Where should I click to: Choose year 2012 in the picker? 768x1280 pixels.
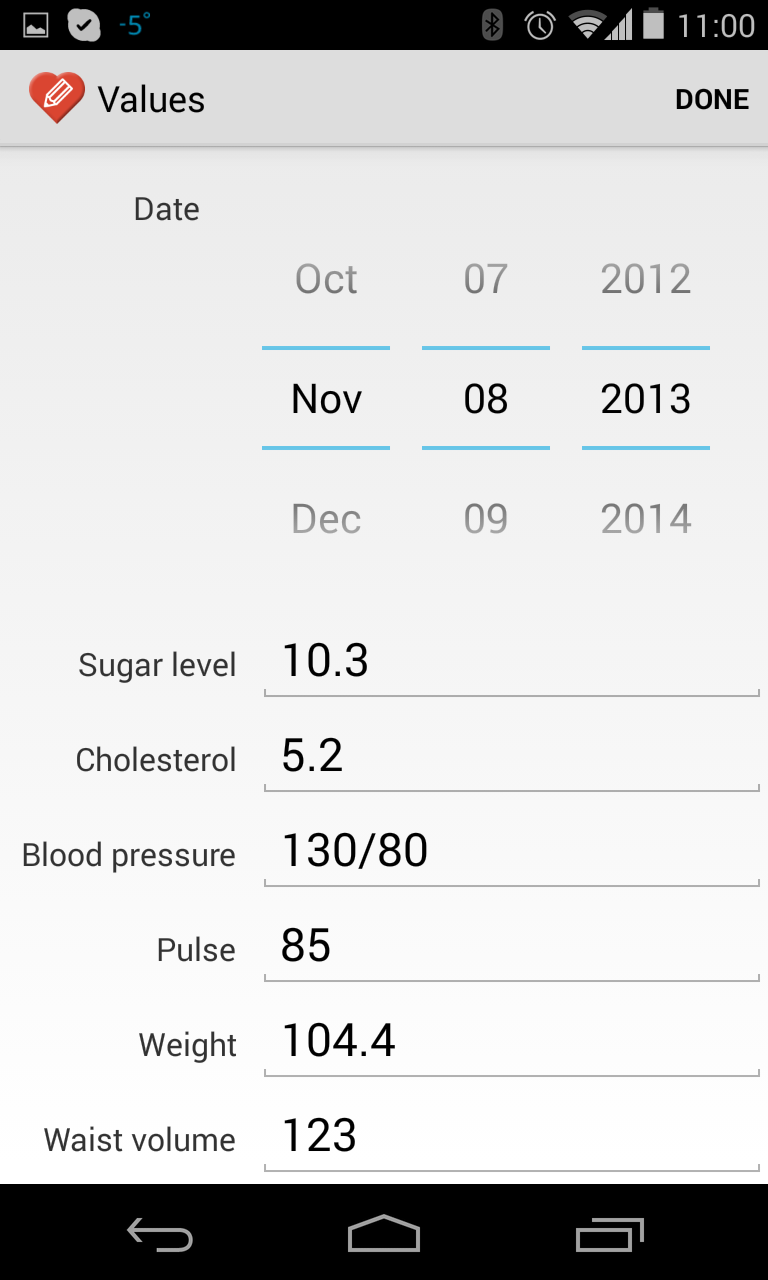point(646,279)
